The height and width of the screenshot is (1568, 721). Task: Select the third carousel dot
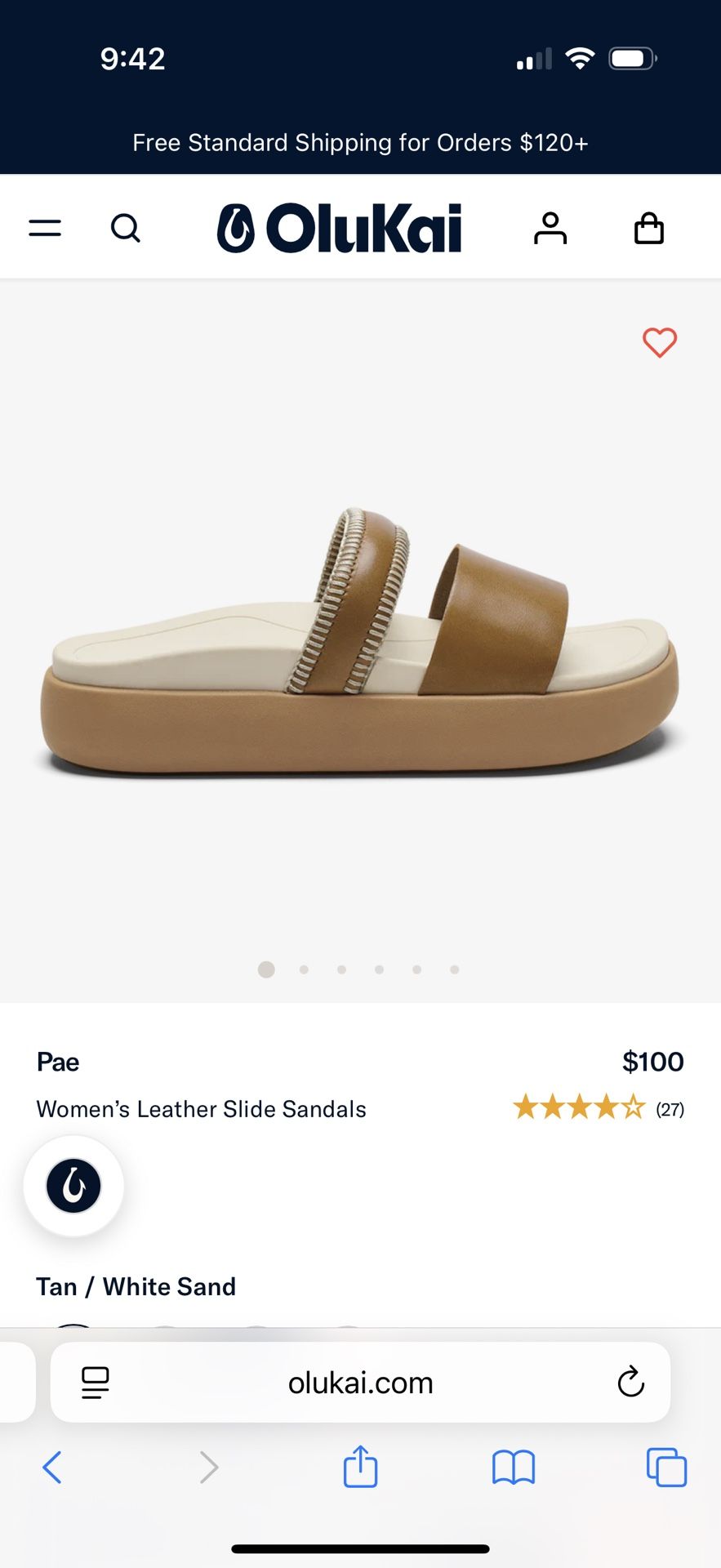tap(341, 969)
